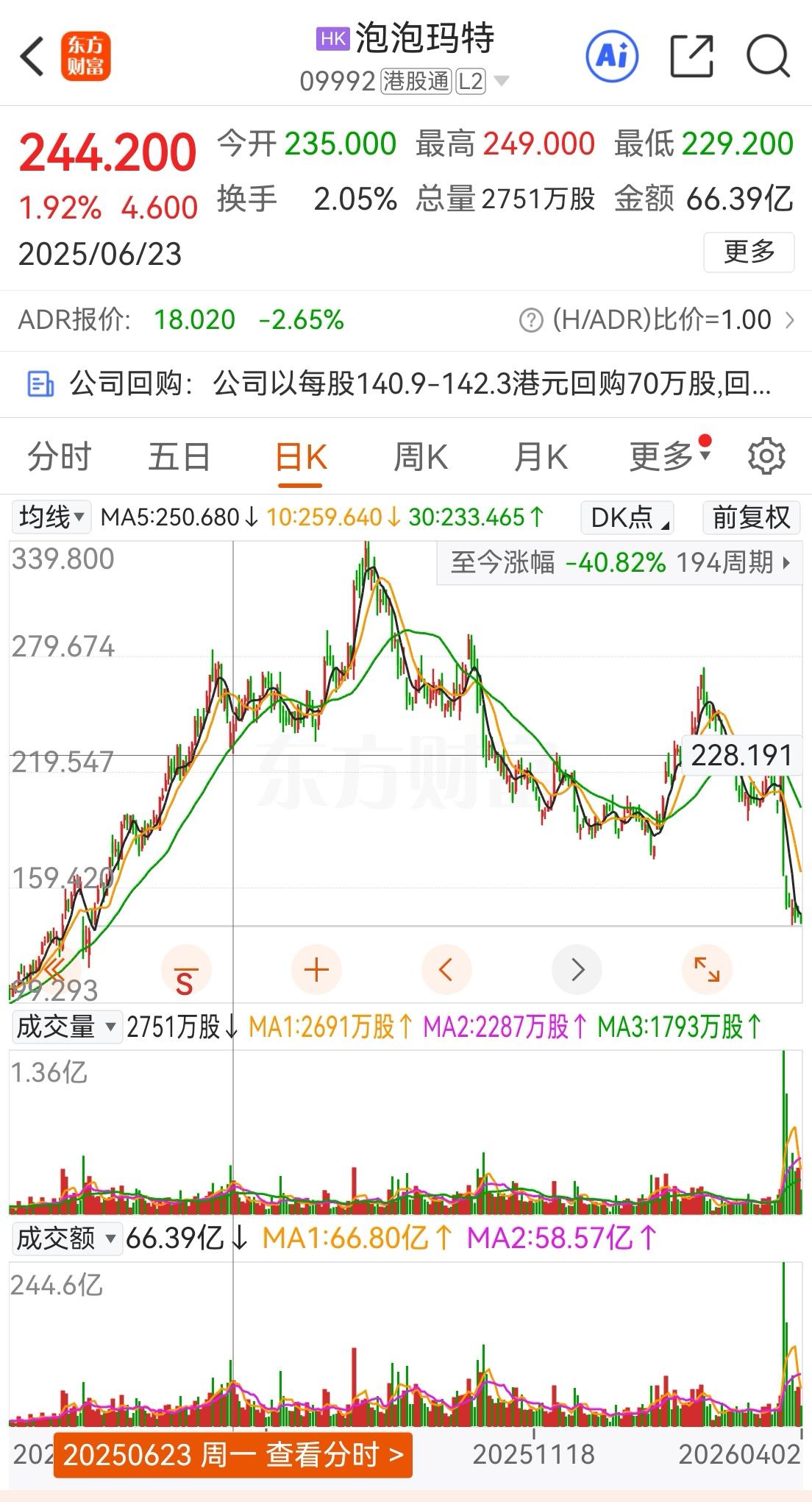The image size is (812, 1502).
Task: Switch to the 分时 intraday tab
Action: (58, 456)
